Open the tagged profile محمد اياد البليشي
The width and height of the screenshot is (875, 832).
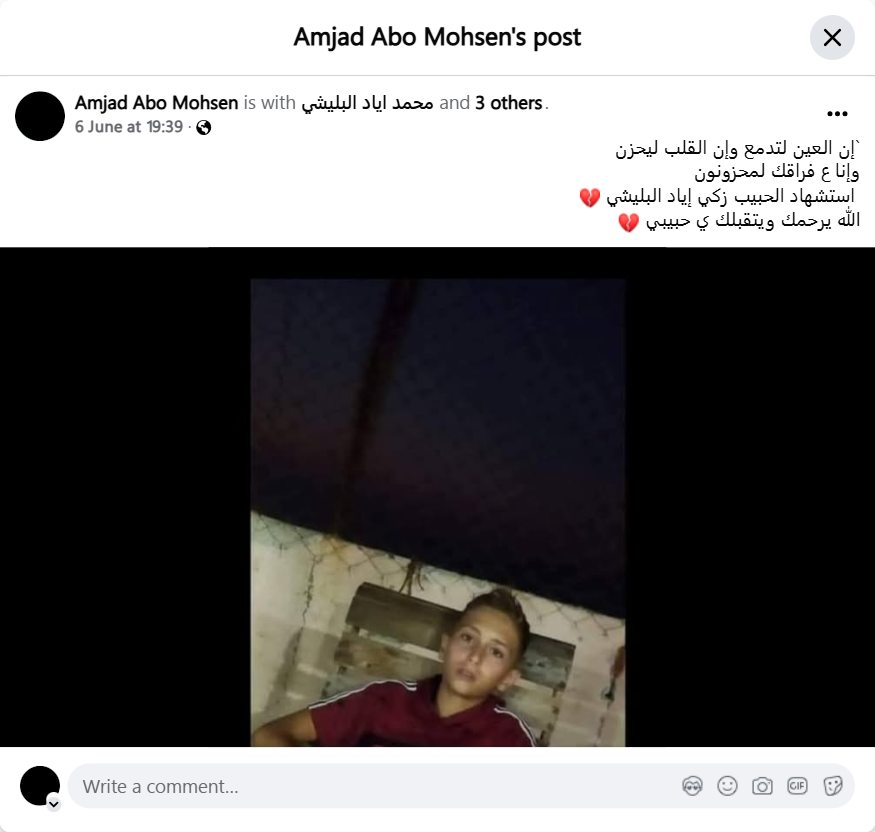367,103
